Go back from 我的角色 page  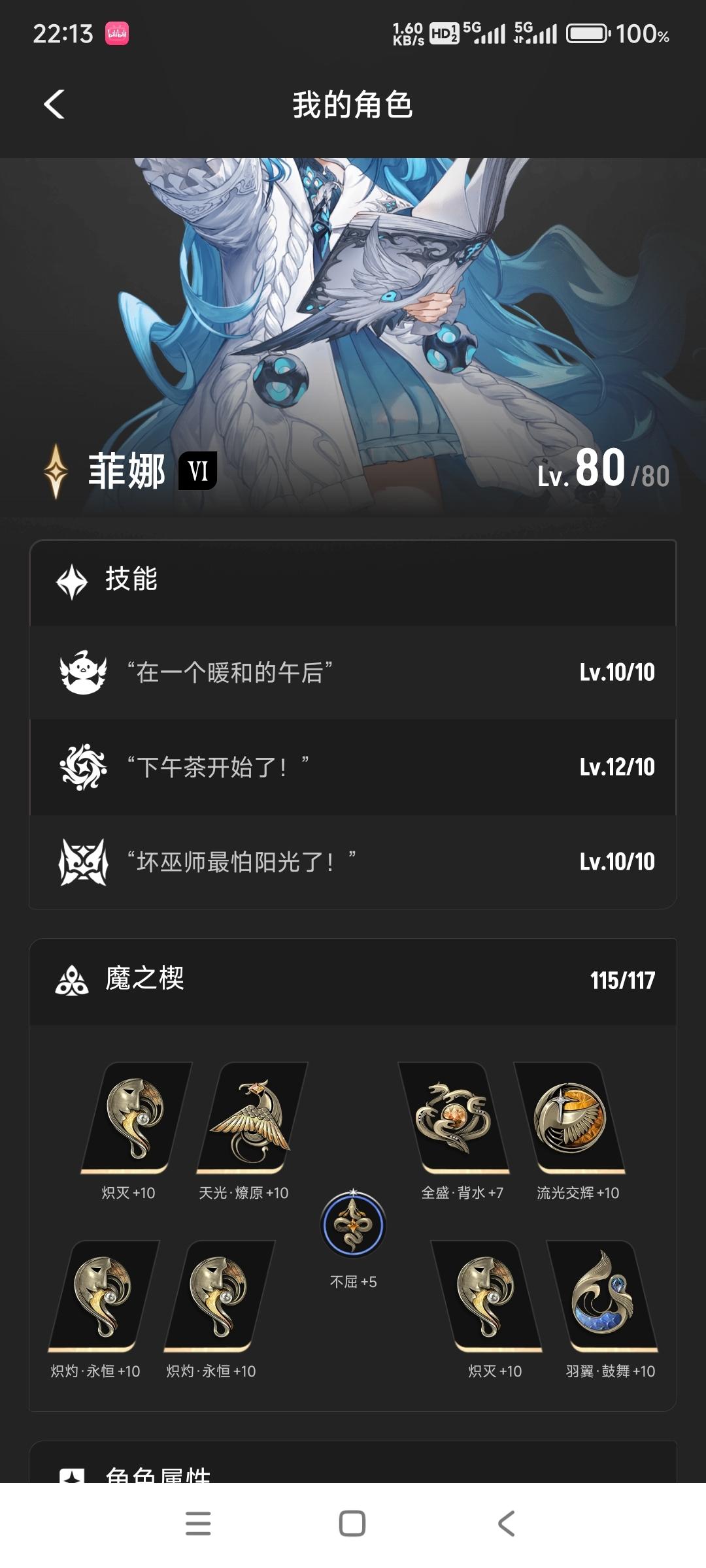(x=54, y=105)
